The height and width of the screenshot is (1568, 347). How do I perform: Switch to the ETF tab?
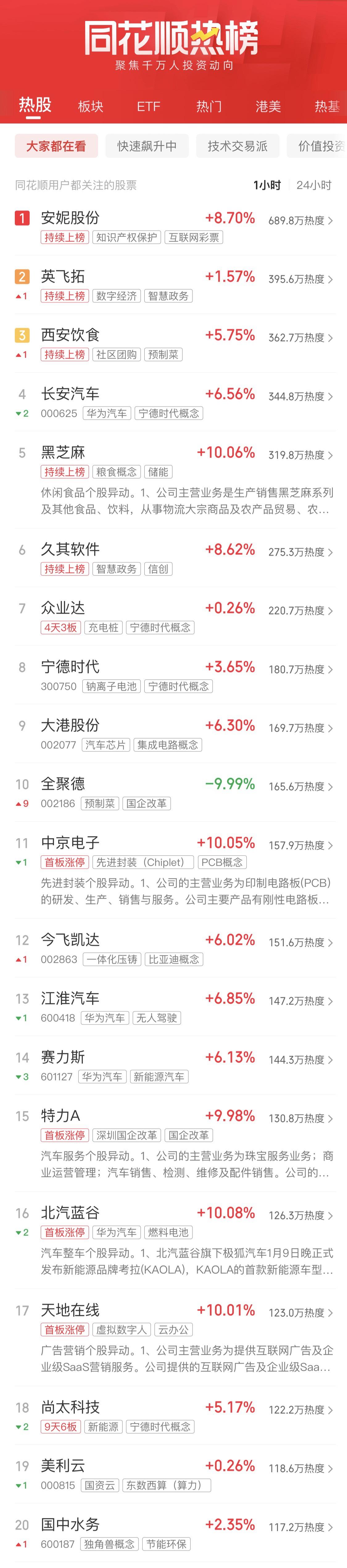tap(148, 107)
